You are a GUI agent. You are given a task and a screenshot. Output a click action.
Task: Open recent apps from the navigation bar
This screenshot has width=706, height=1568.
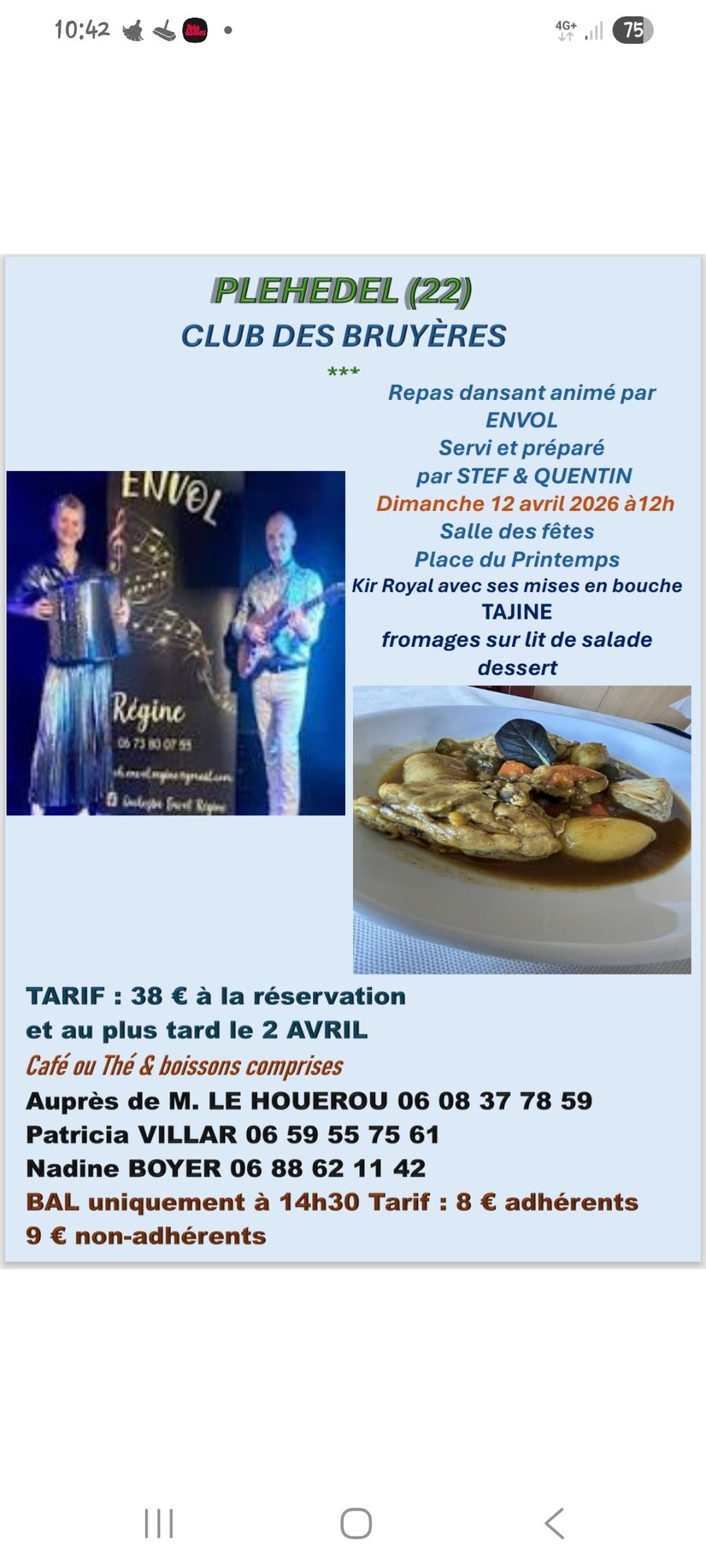pyautogui.click(x=159, y=1523)
